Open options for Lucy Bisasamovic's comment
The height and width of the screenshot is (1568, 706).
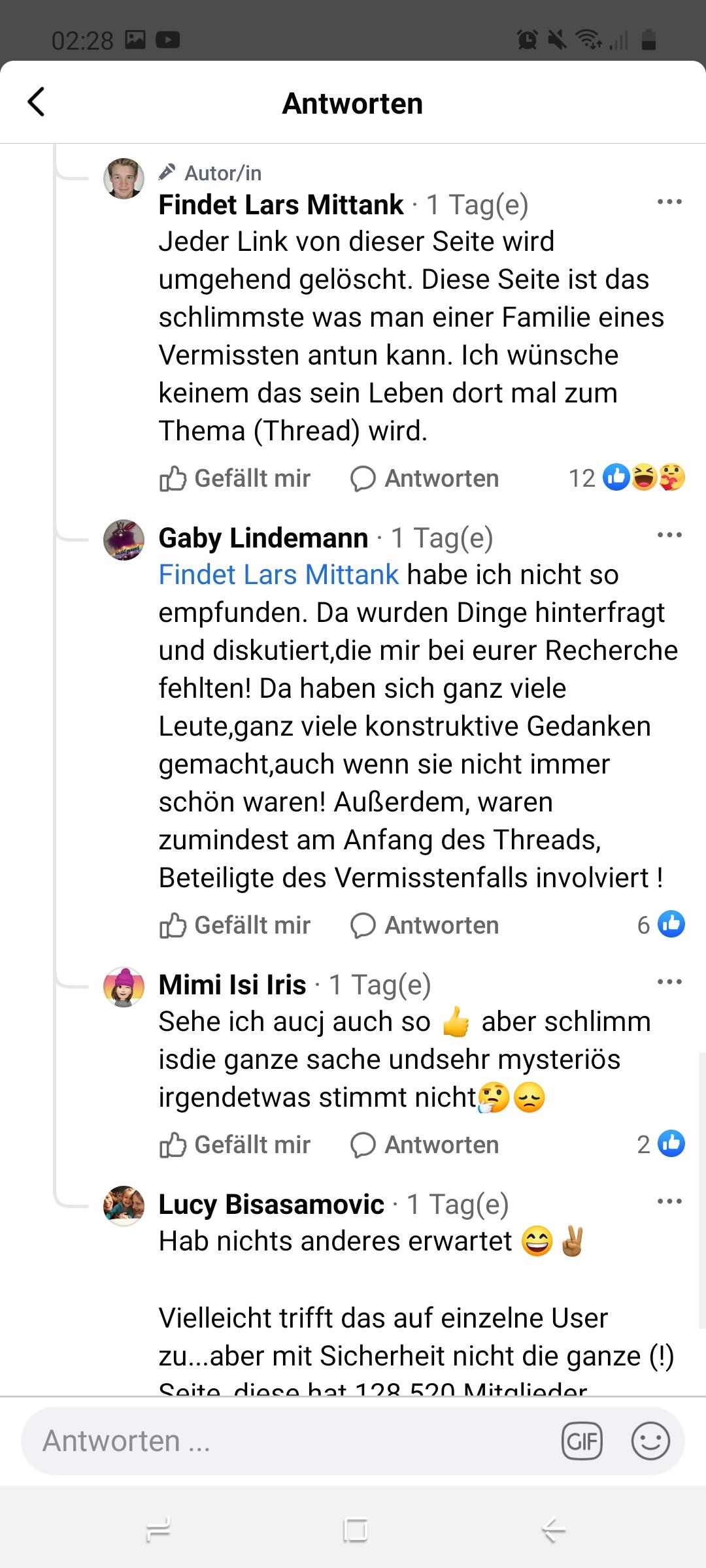pyautogui.click(x=669, y=1201)
